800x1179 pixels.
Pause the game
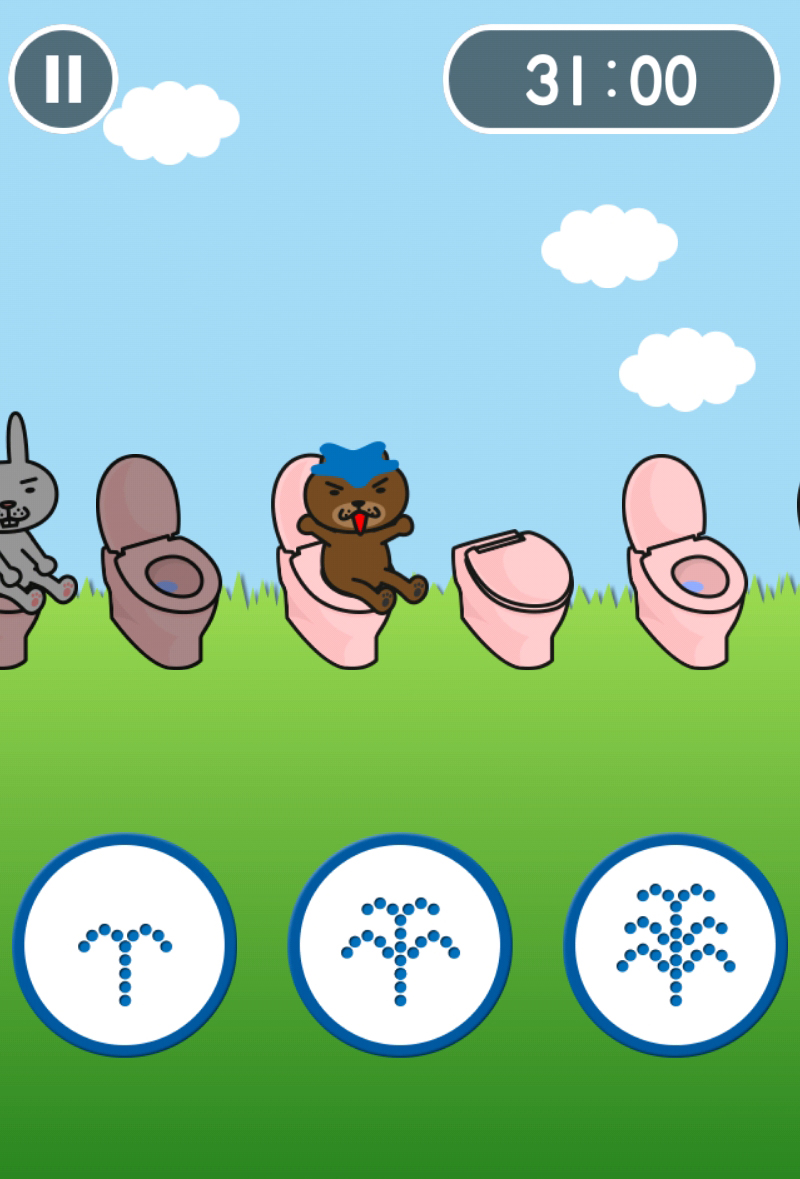point(63,78)
